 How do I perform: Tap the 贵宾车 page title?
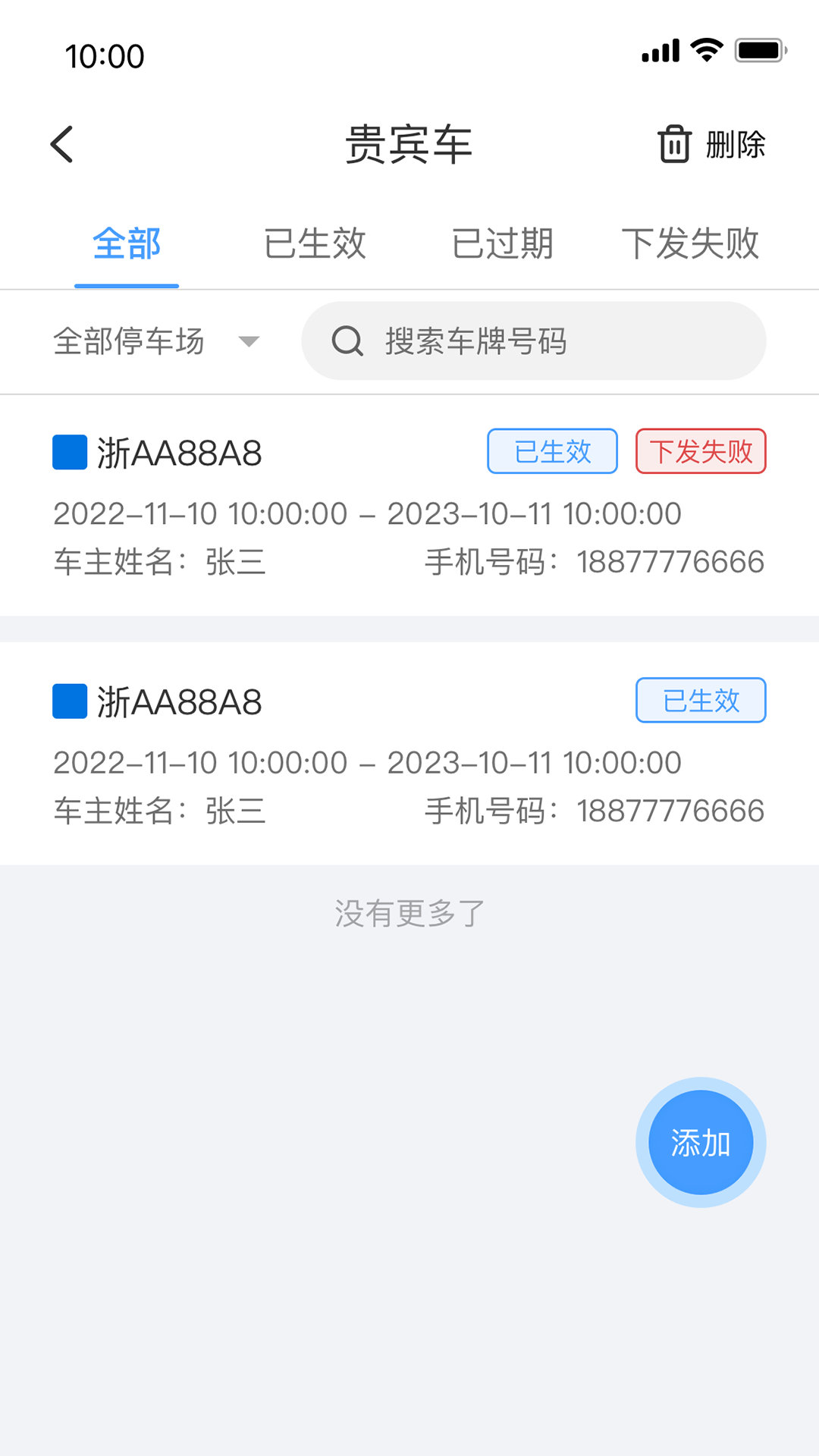pyautogui.click(x=409, y=145)
